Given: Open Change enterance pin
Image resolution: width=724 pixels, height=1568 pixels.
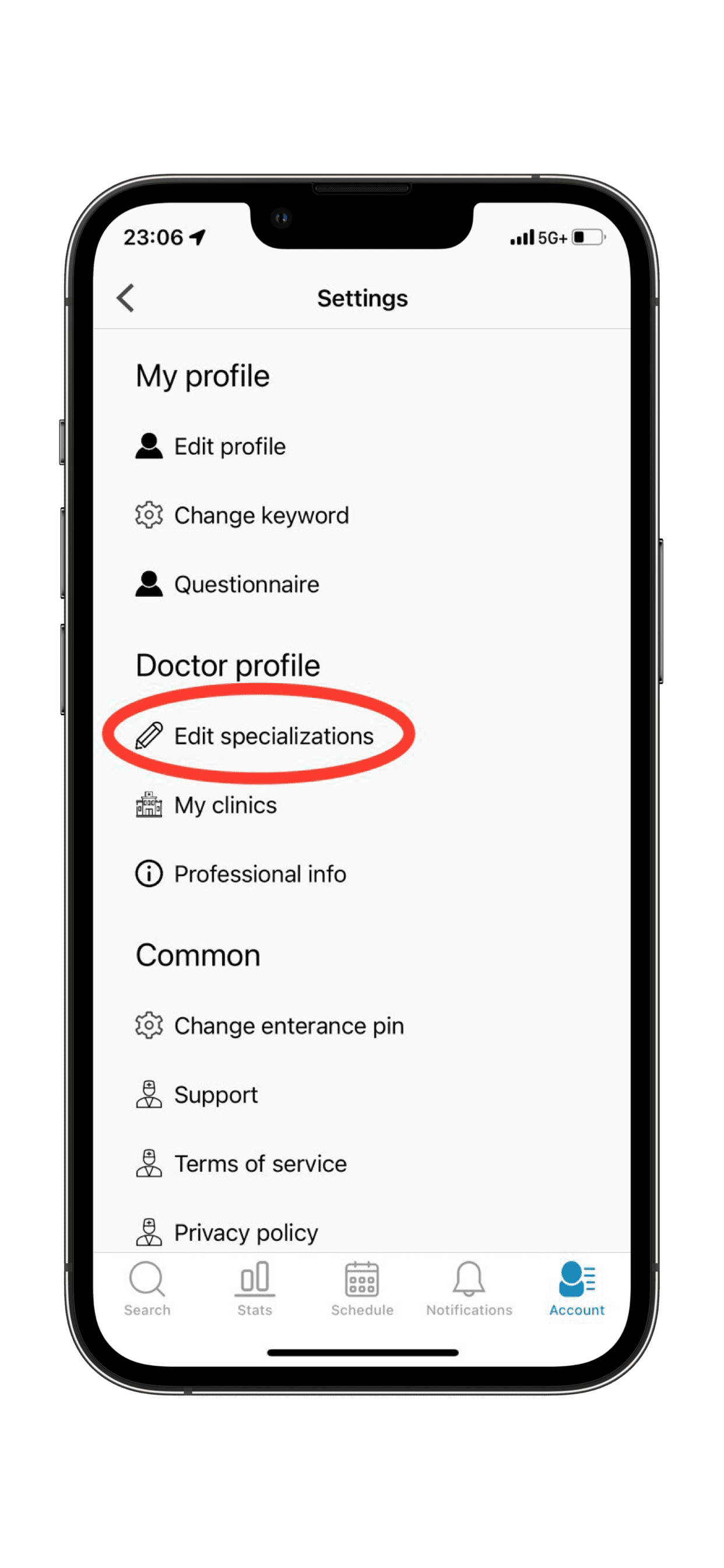Looking at the screenshot, I should coord(361,1025).
